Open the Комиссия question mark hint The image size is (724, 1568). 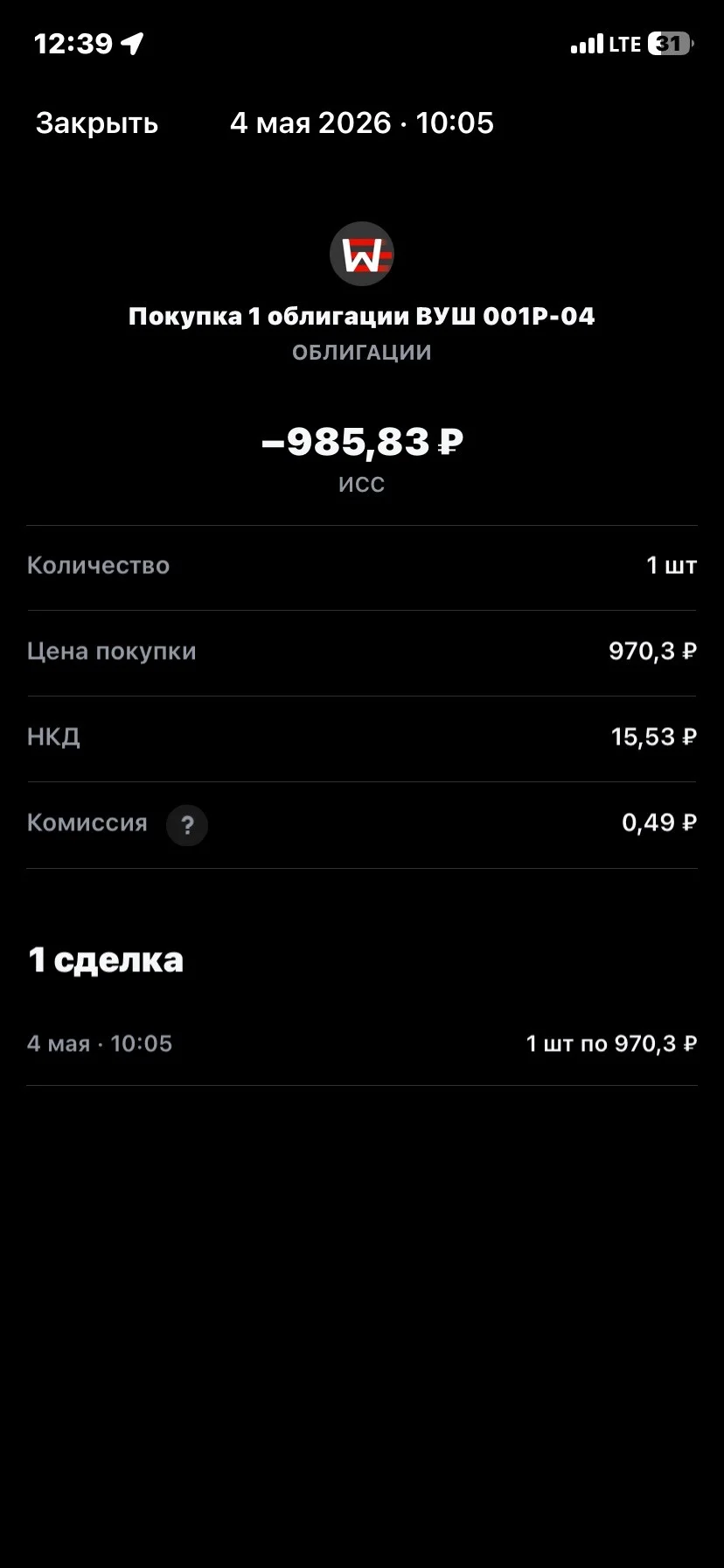tap(187, 825)
